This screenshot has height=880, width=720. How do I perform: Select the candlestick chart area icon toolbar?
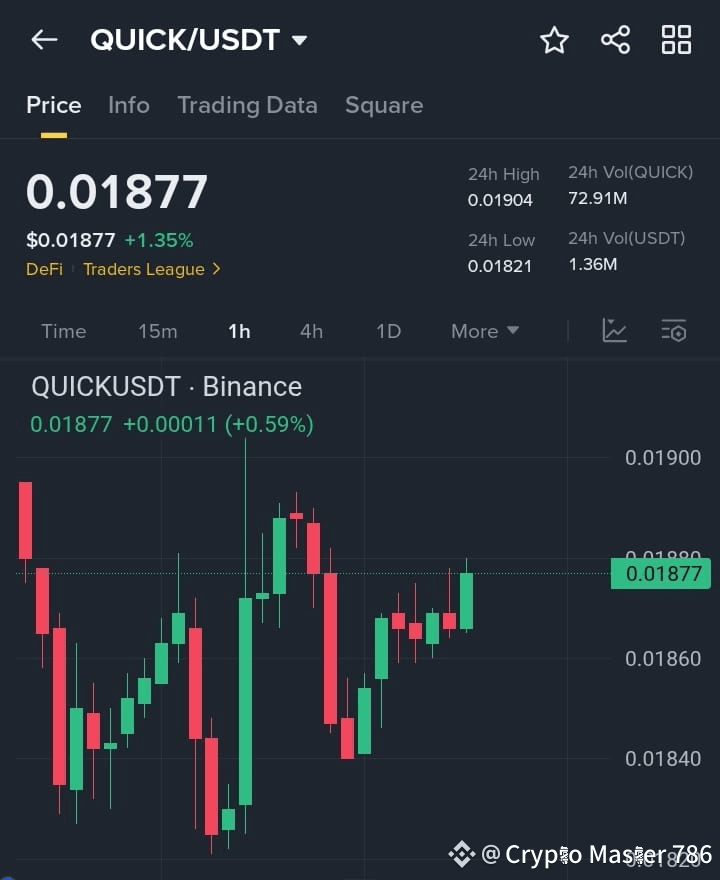[x=614, y=330]
